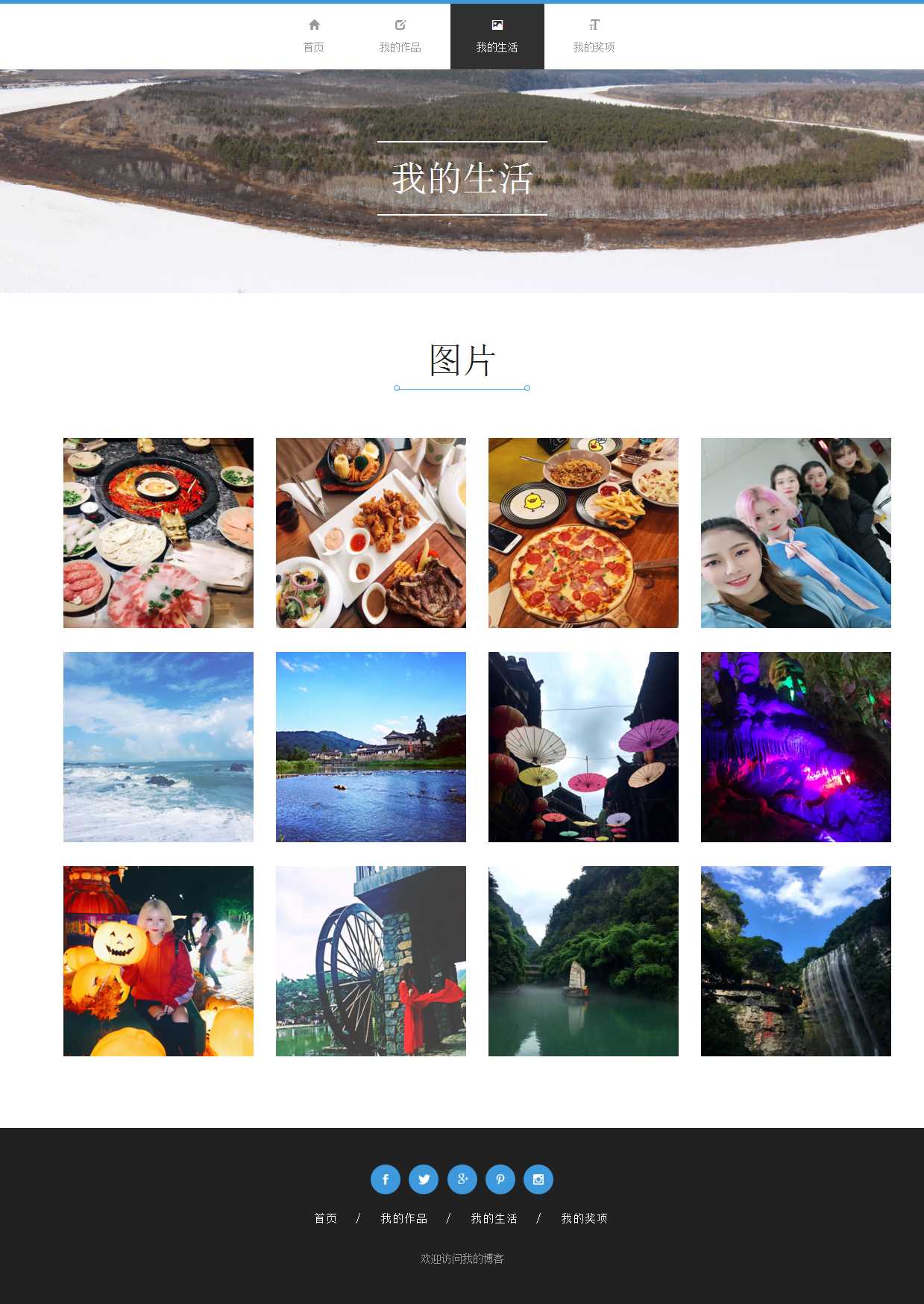This screenshot has height=1304, width=924.
Task: Open the Facebook icon in the footer
Action: [386, 1179]
